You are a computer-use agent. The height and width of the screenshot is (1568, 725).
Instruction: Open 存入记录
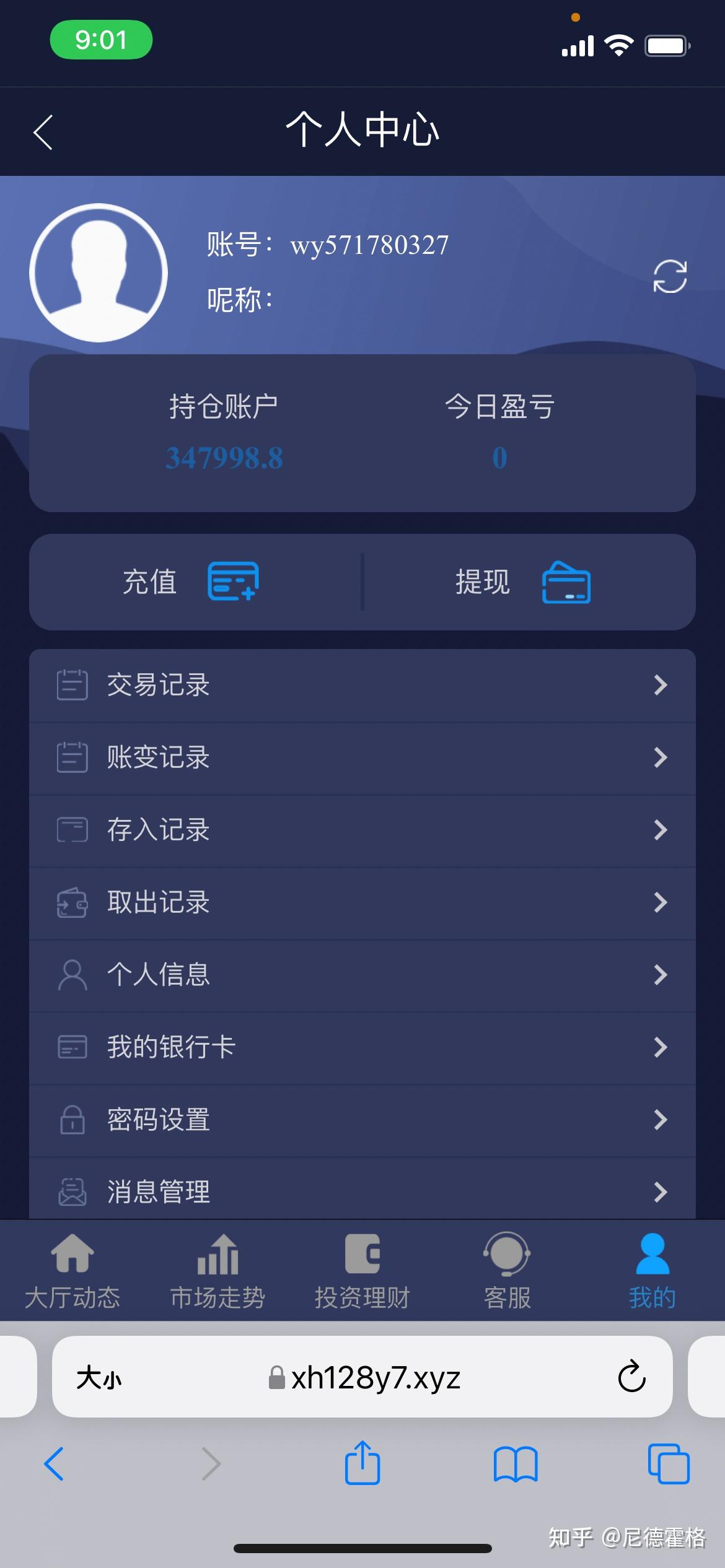point(362,830)
